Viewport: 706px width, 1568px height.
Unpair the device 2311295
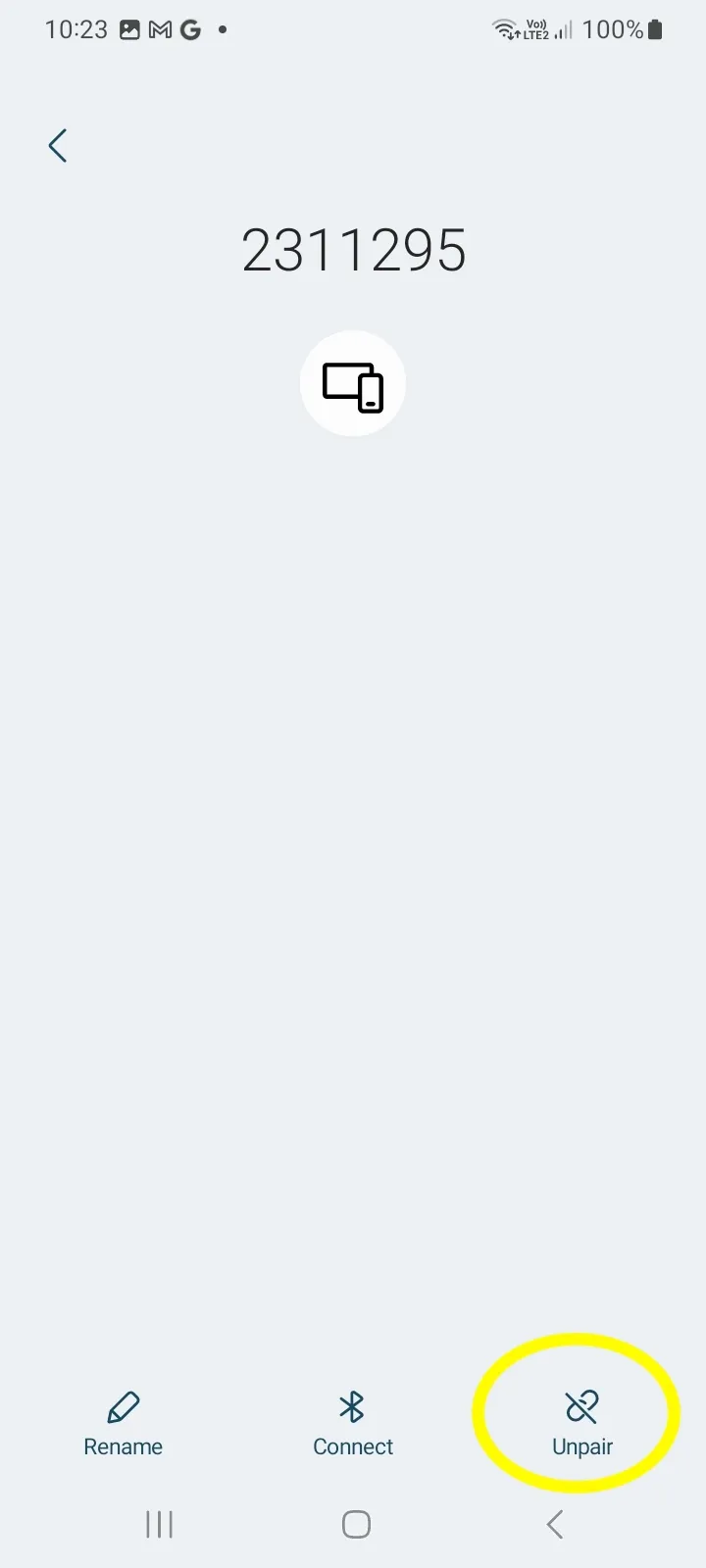coord(581,1424)
